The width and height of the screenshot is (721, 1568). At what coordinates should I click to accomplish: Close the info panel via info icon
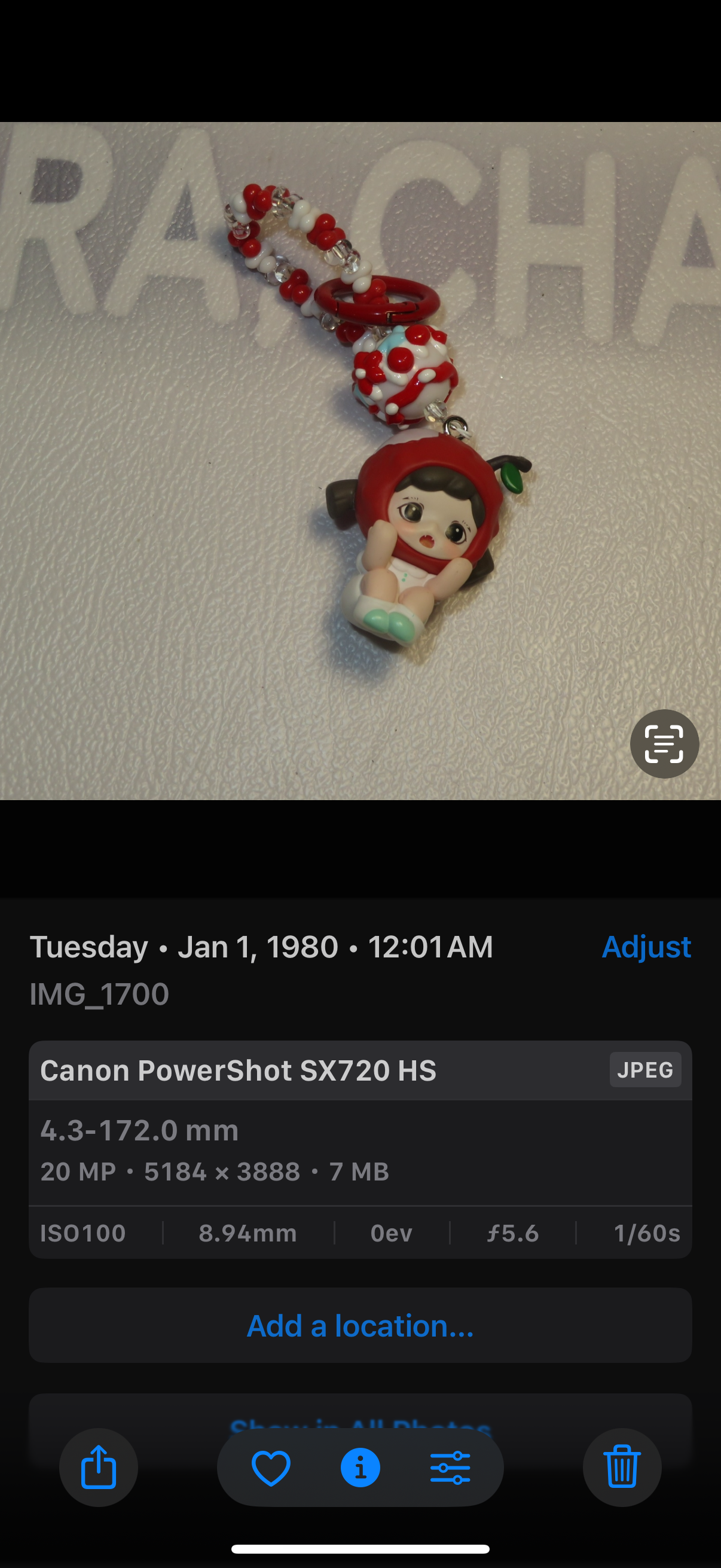click(360, 1468)
